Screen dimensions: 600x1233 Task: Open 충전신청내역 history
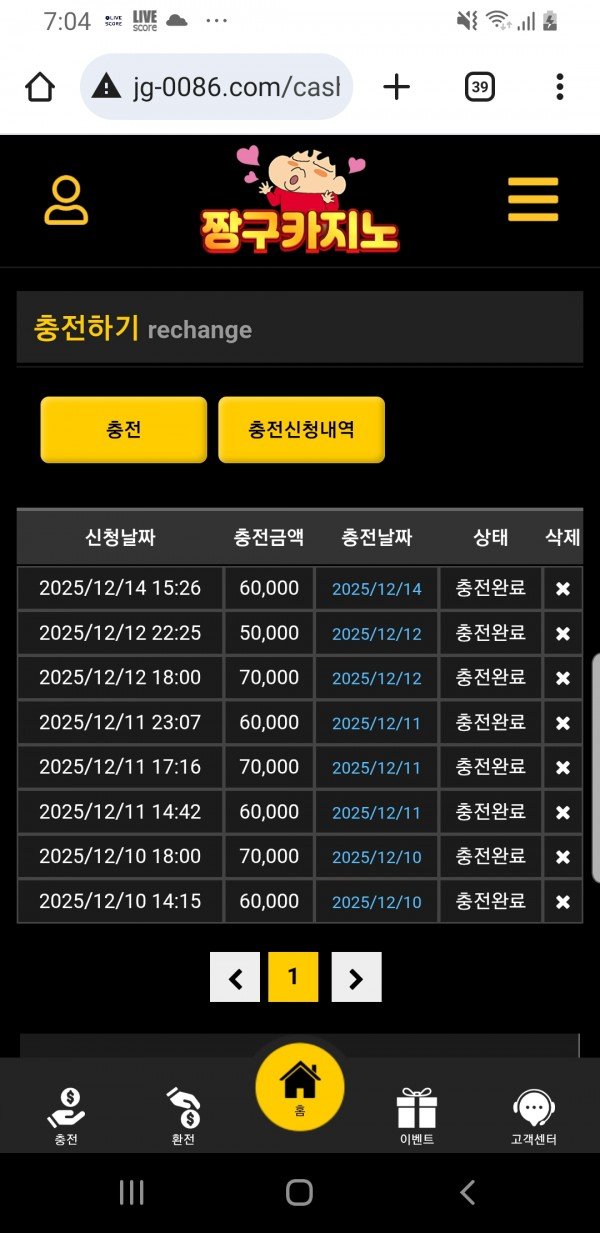coord(301,430)
